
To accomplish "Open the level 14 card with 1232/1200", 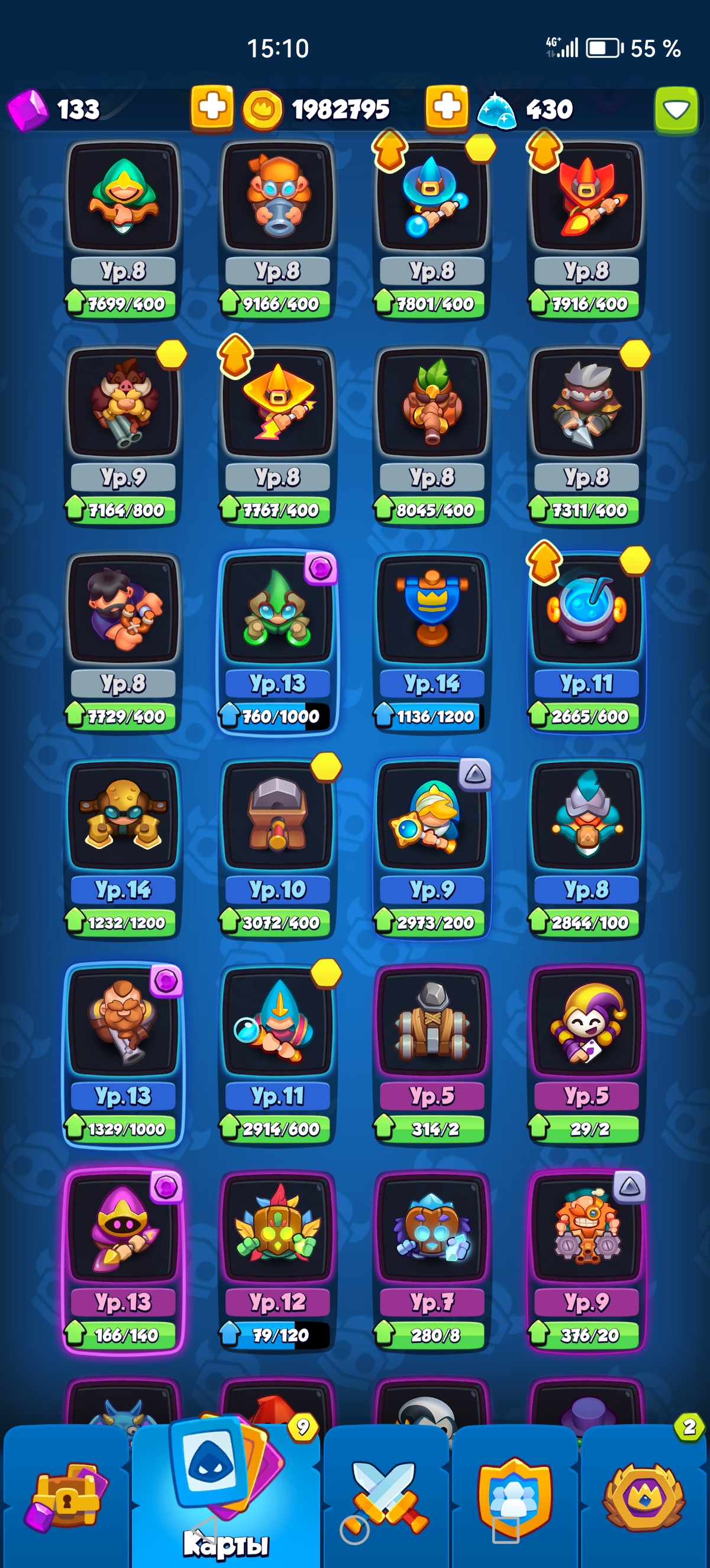I will tap(123, 848).
